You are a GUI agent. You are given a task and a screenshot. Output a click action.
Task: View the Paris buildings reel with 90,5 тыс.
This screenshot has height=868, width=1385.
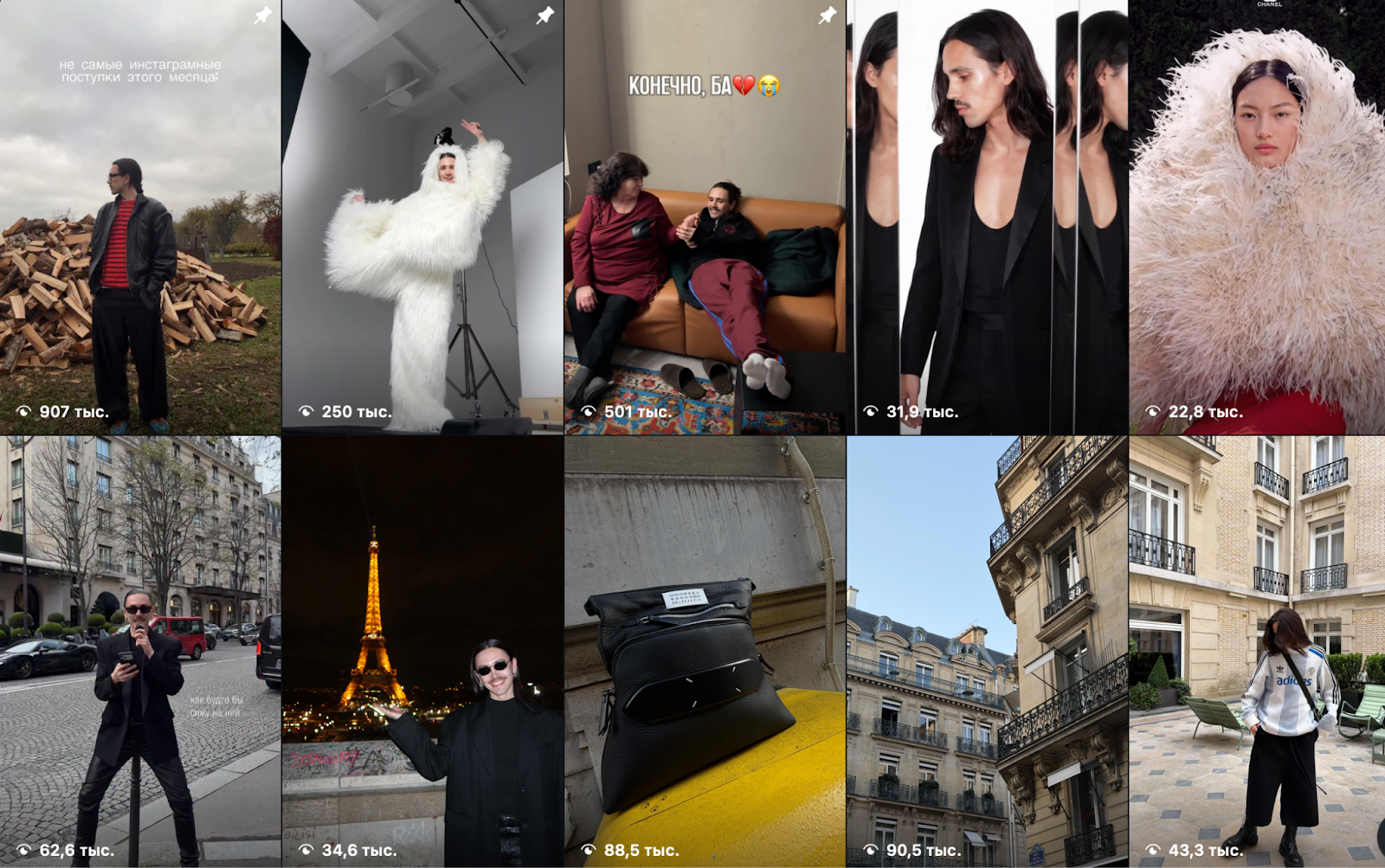click(x=987, y=651)
